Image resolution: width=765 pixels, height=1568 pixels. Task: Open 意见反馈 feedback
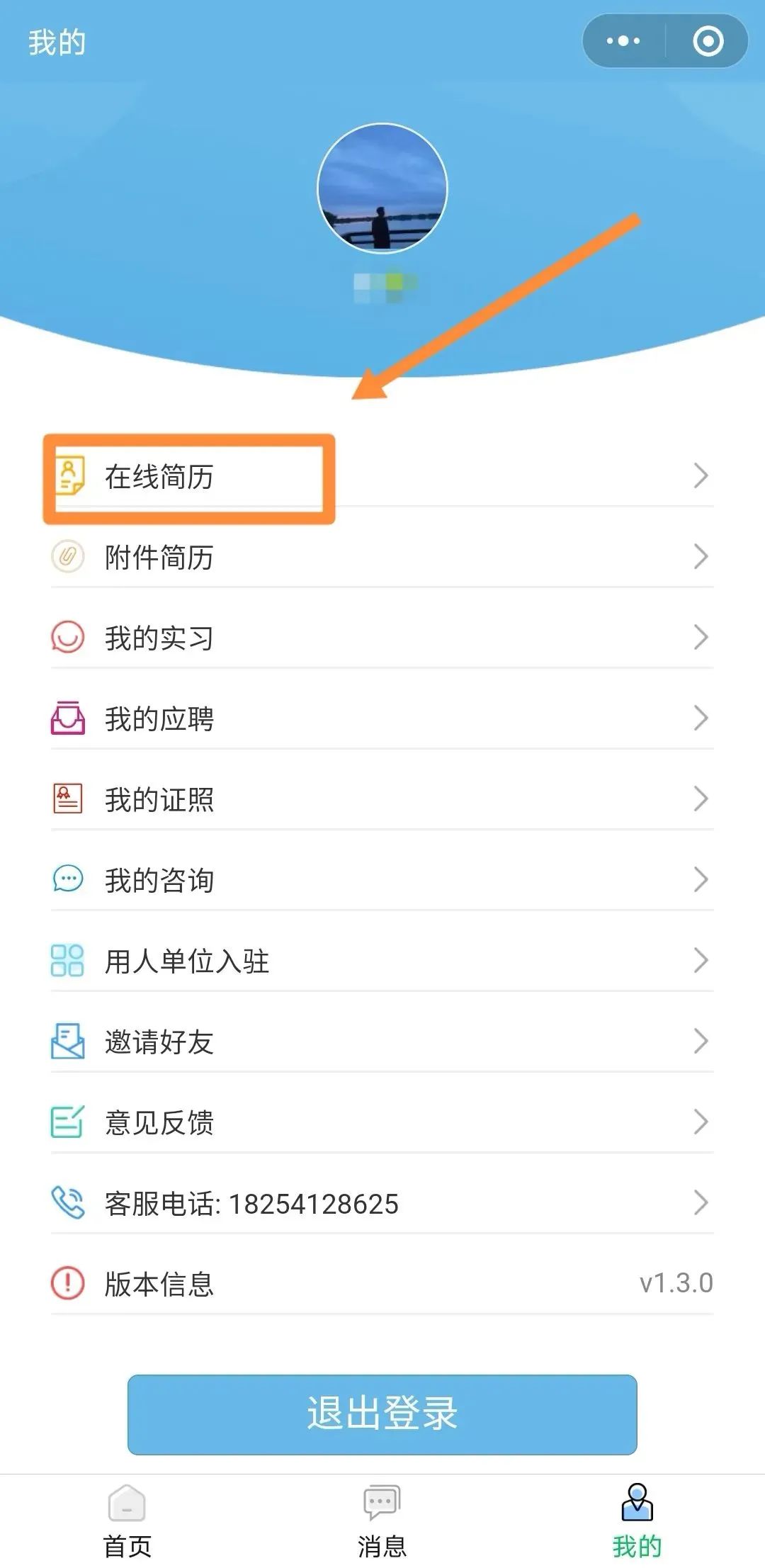pyautogui.click(x=381, y=1122)
